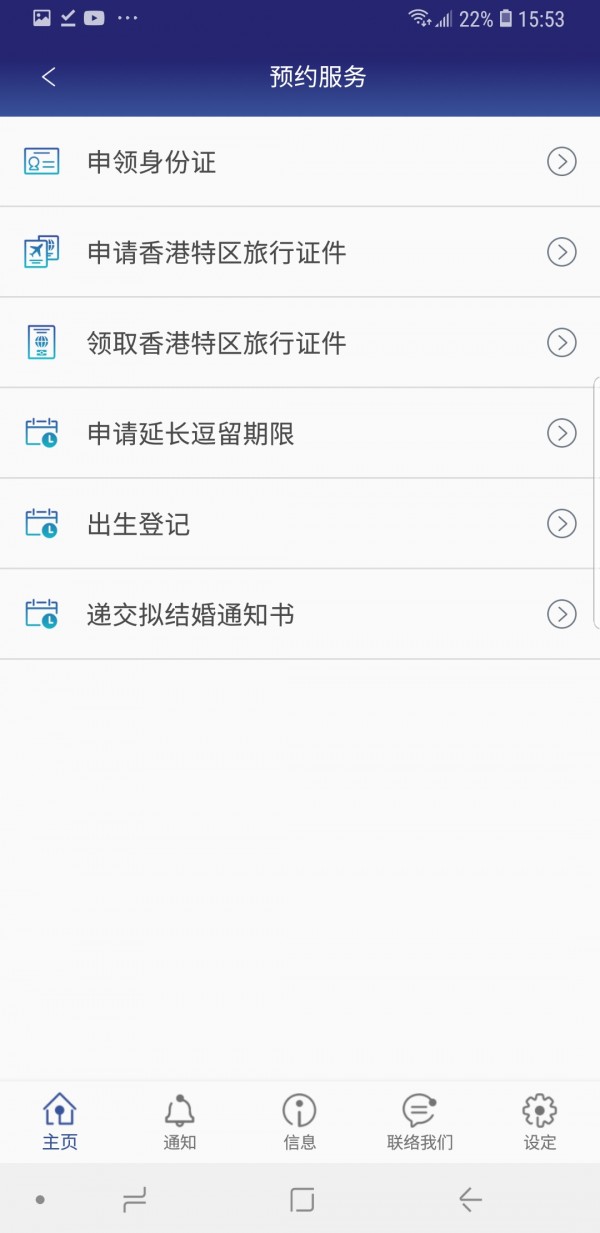Screen dimensions: 600x1233
Task: Go back using the header arrow
Action: [x=49, y=77]
